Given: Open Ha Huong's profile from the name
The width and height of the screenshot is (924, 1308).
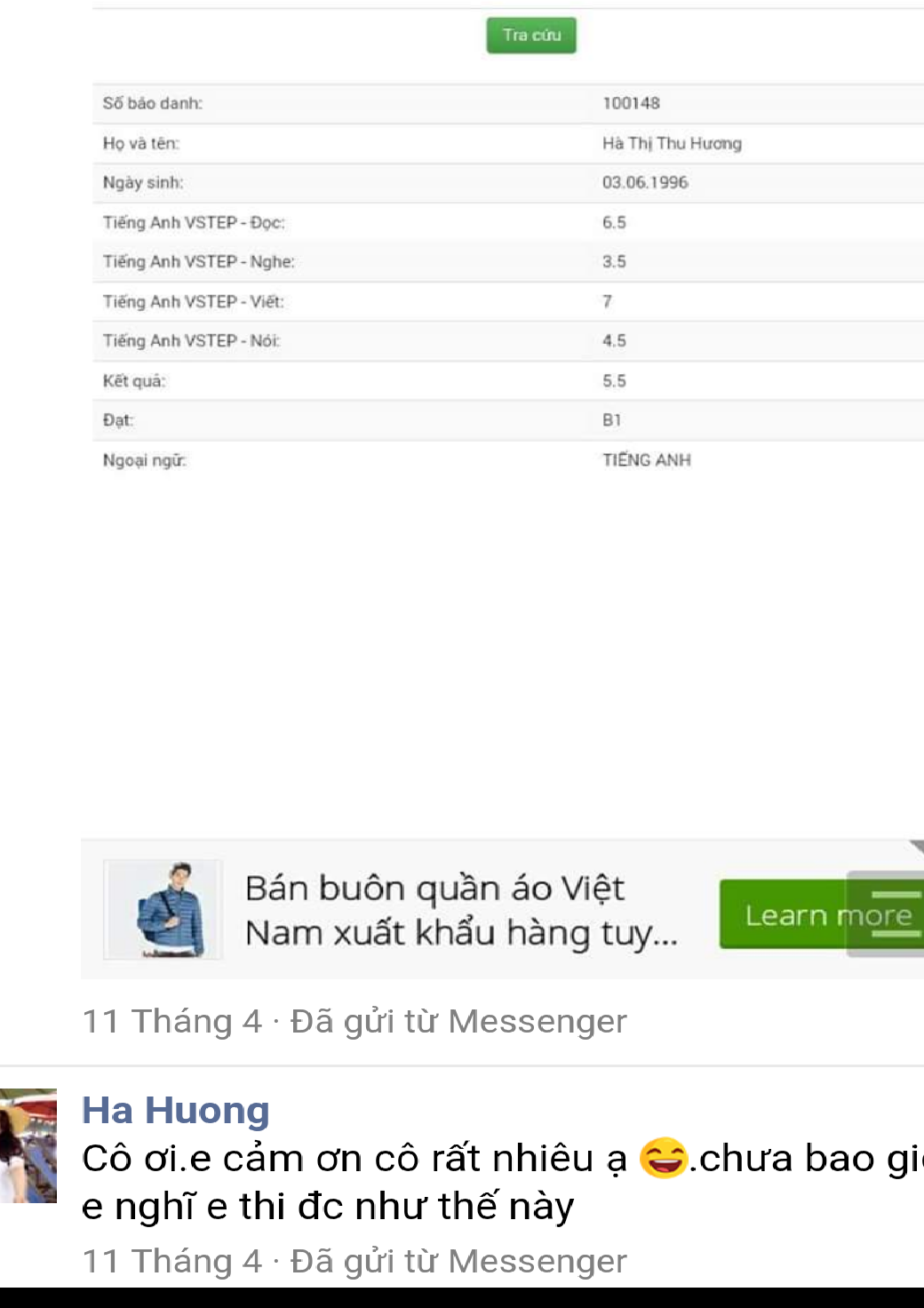Looking at the screenshot, I should (175, 1111).
